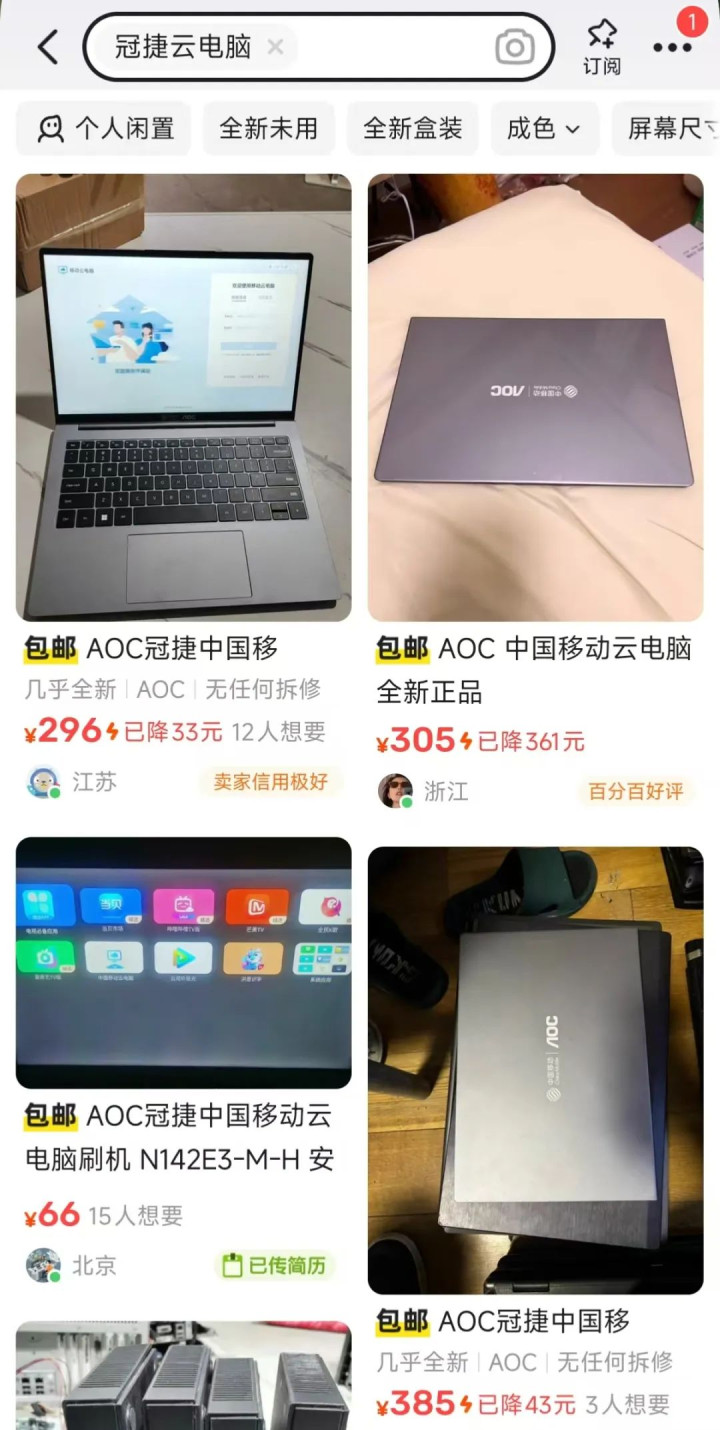
Task: Apply the 全新未用 filter
Action: point(268,128)
